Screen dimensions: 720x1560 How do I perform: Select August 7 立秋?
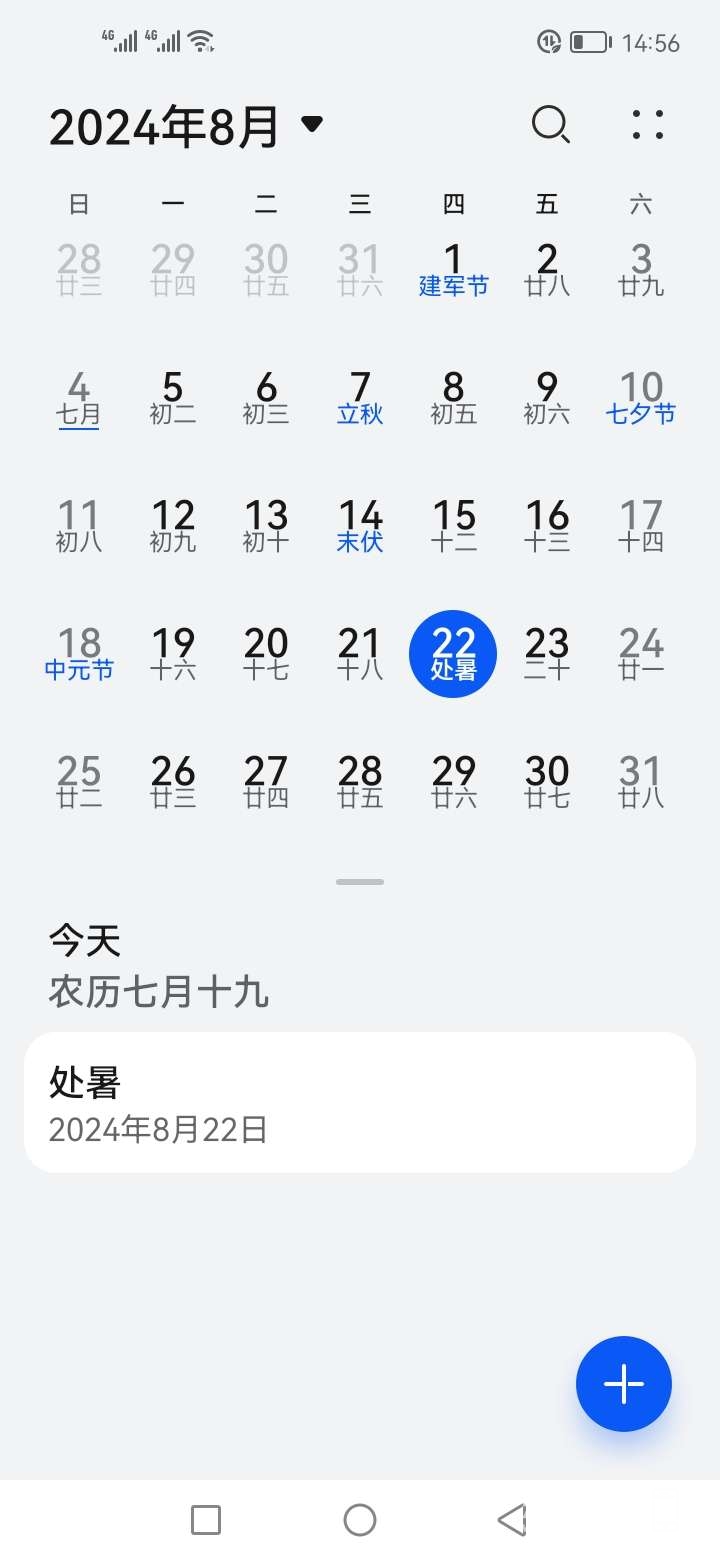click(360, 398)
